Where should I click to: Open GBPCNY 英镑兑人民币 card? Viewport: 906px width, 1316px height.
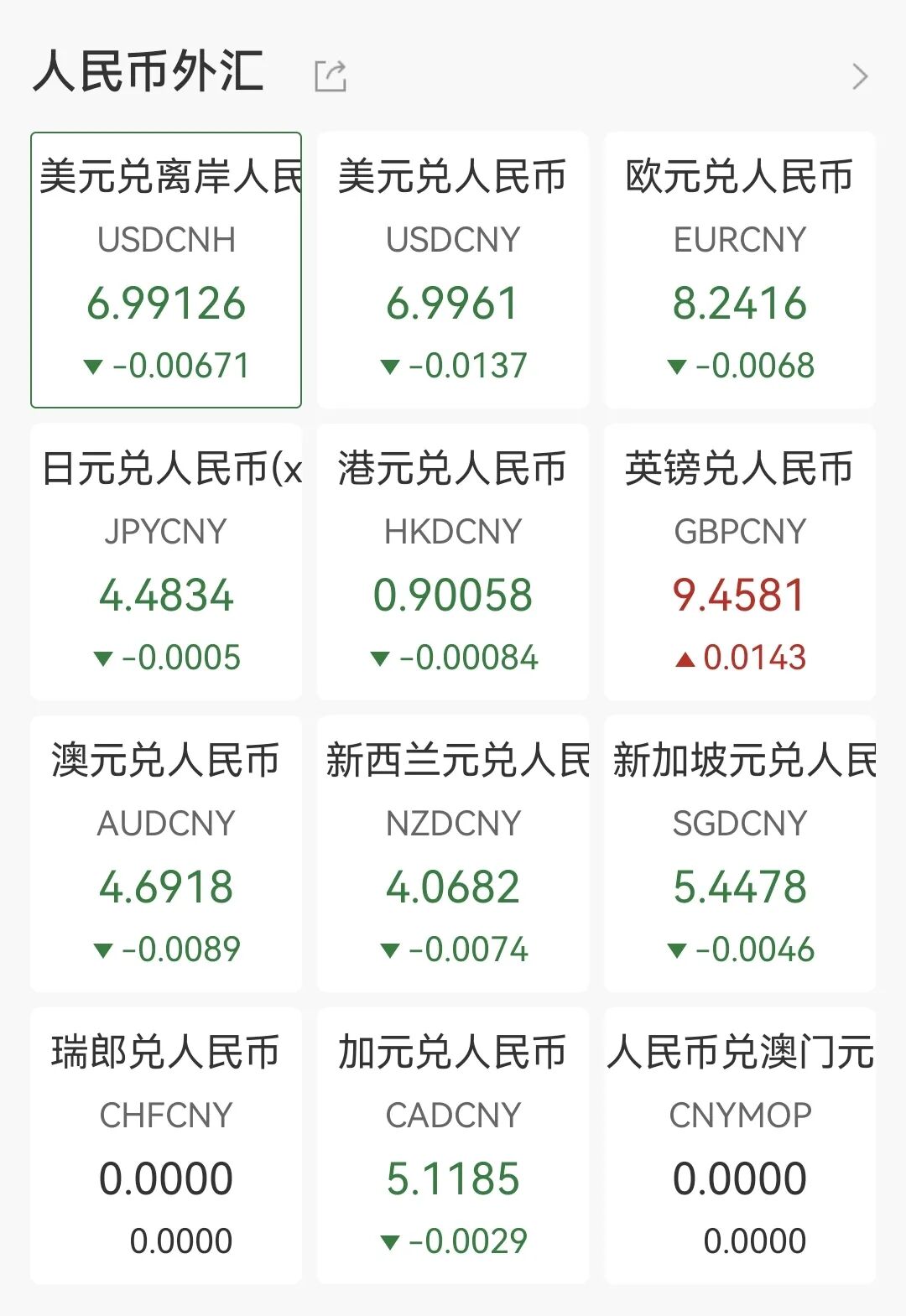[739, 562]
